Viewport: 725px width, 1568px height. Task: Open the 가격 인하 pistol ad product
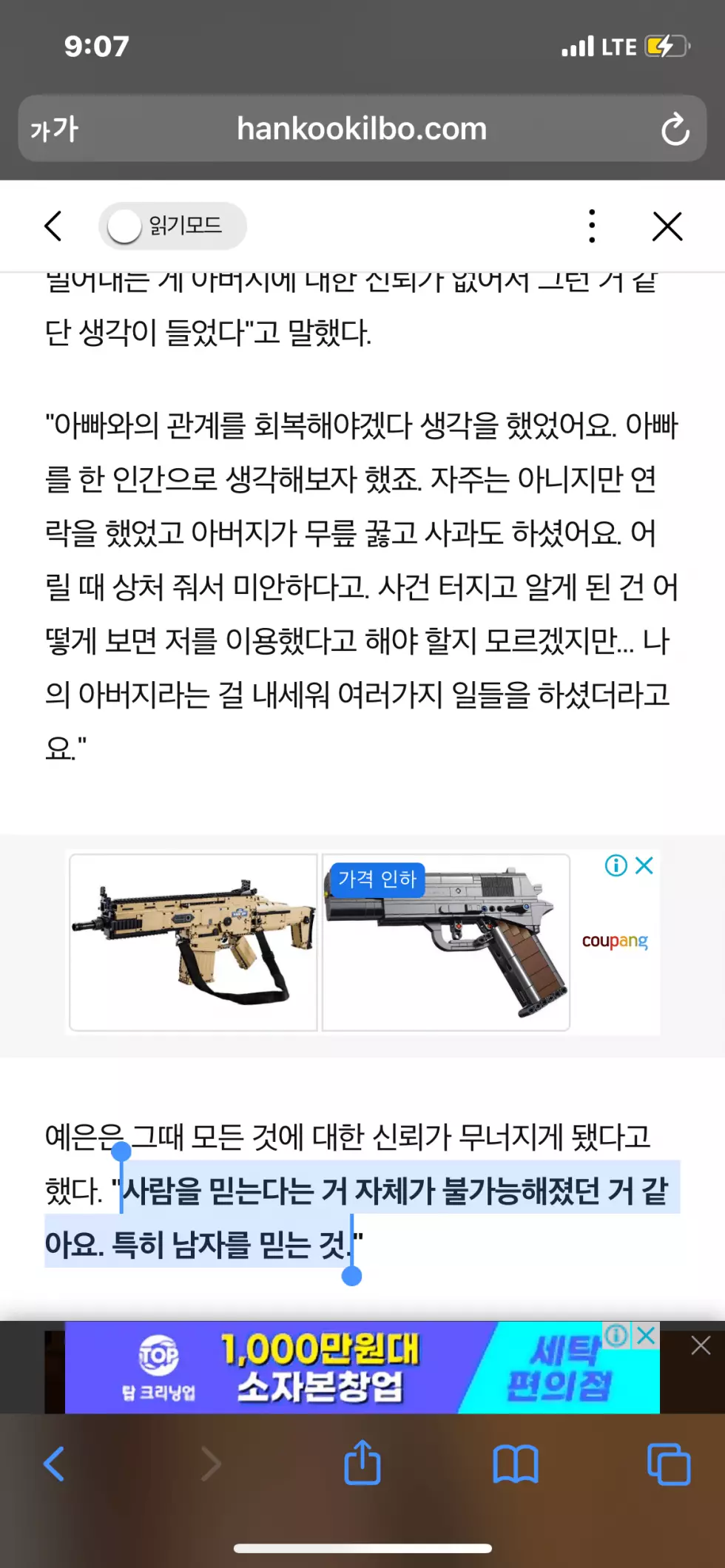point(446,942)
